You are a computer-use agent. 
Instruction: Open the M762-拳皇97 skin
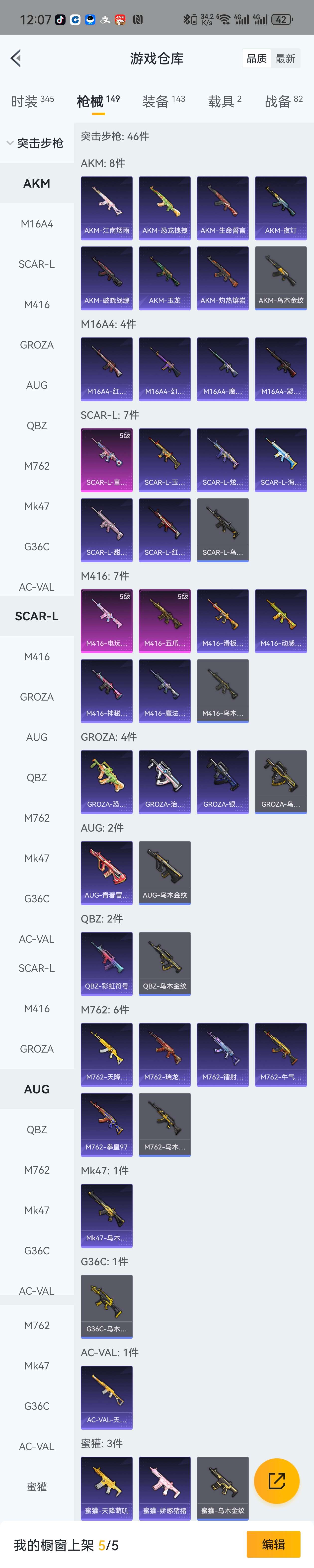point(106,1124)
